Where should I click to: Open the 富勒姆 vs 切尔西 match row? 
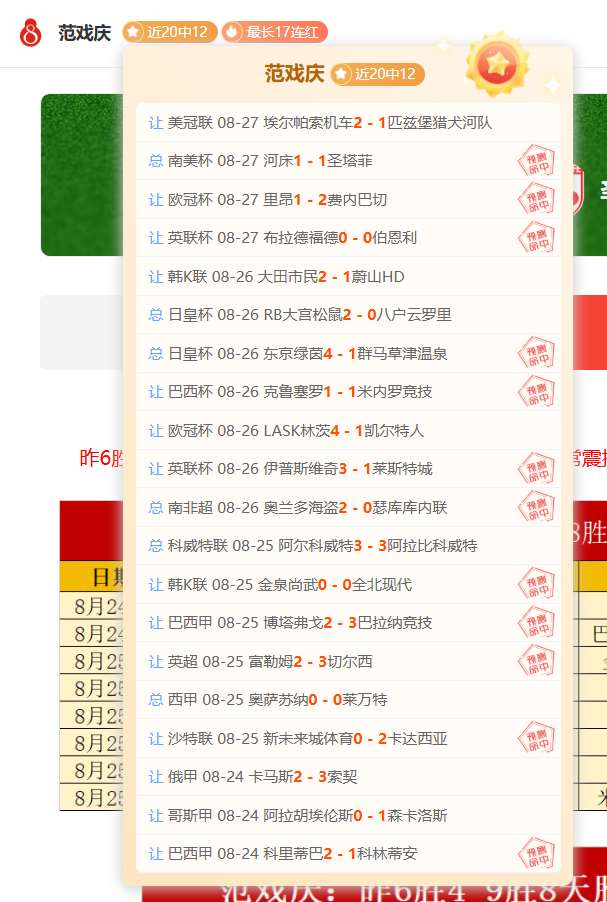tap(348, 662)
